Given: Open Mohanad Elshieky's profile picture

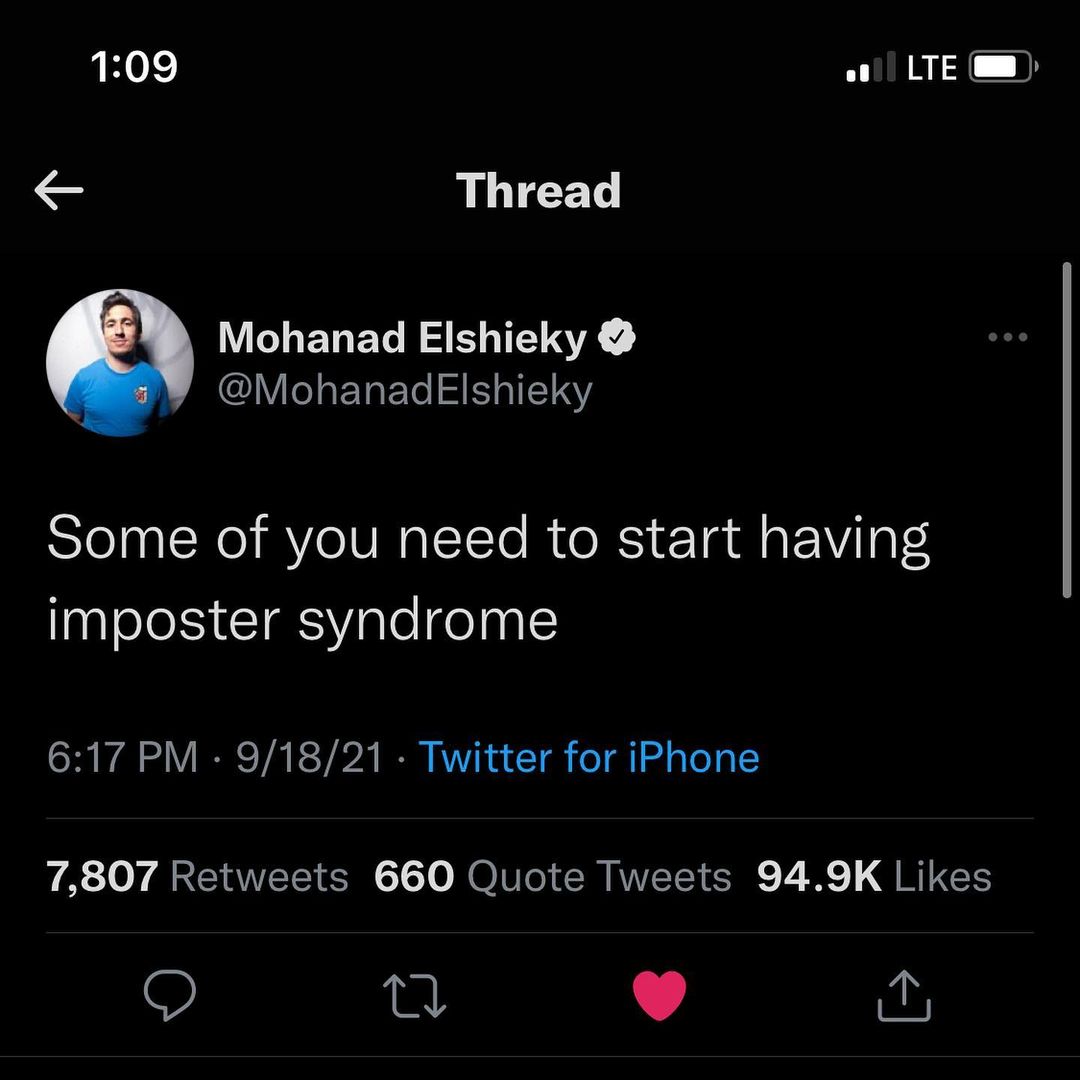Looking at the screenshot, I should pyautogui.click(x=119, y=364).
